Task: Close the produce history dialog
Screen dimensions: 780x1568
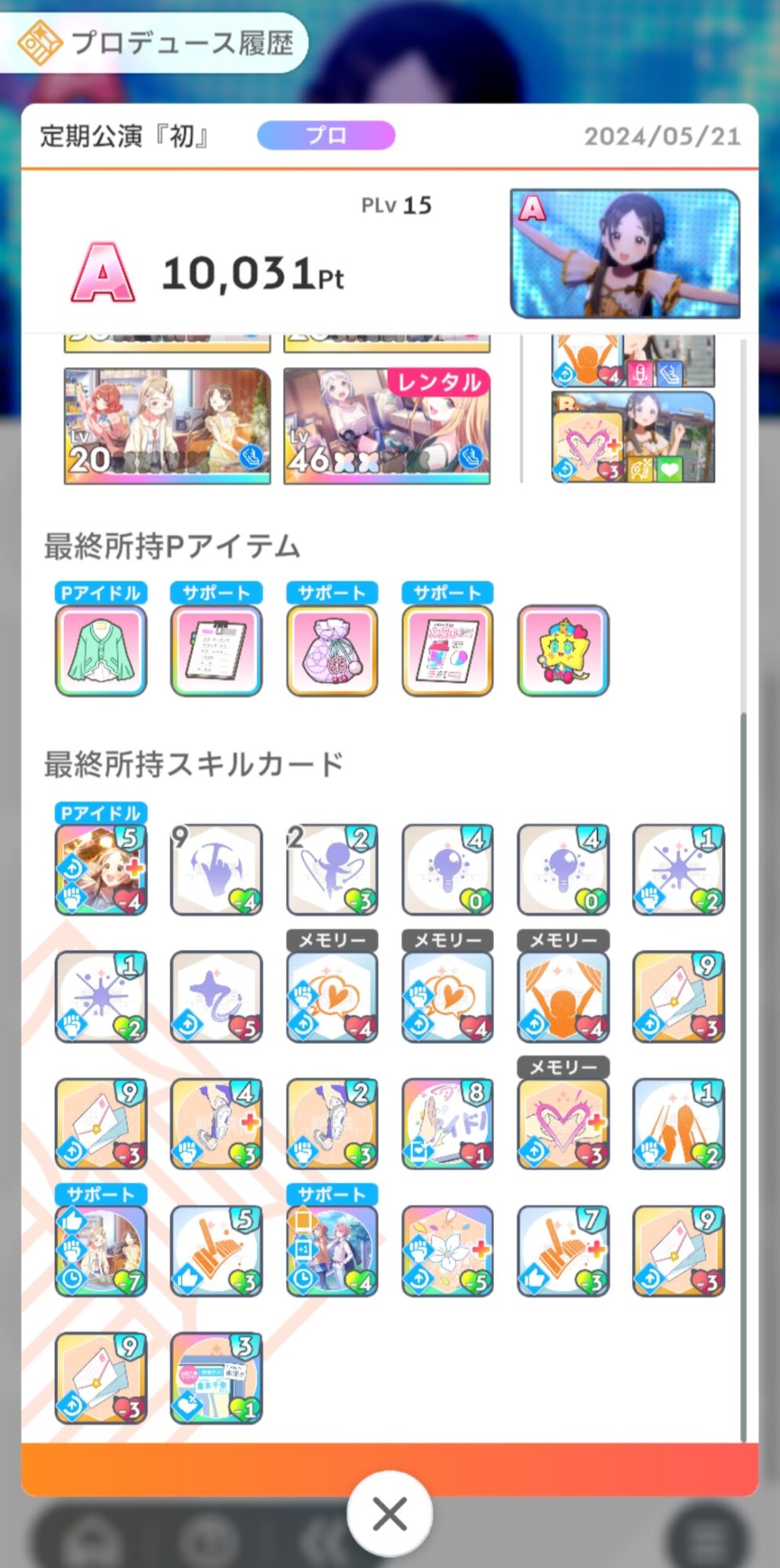Action: (390, 1513)
